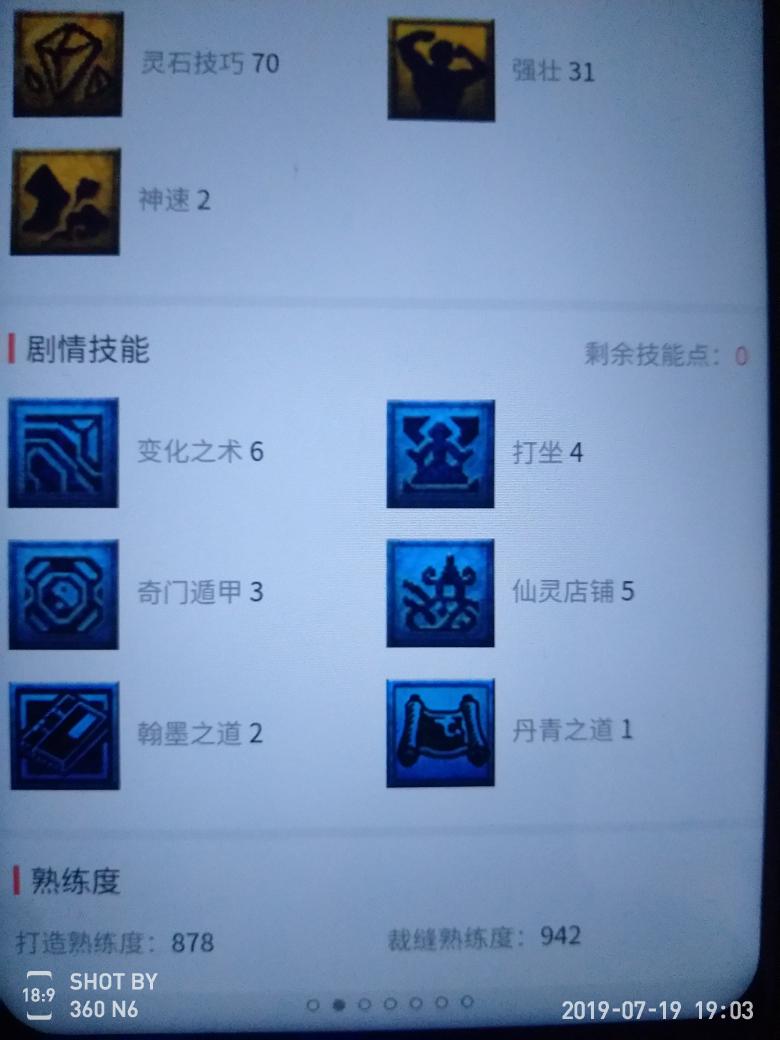Select the 打坐 story skill
This screenshot has height=1040, width=780.
(x=440, y=454)
